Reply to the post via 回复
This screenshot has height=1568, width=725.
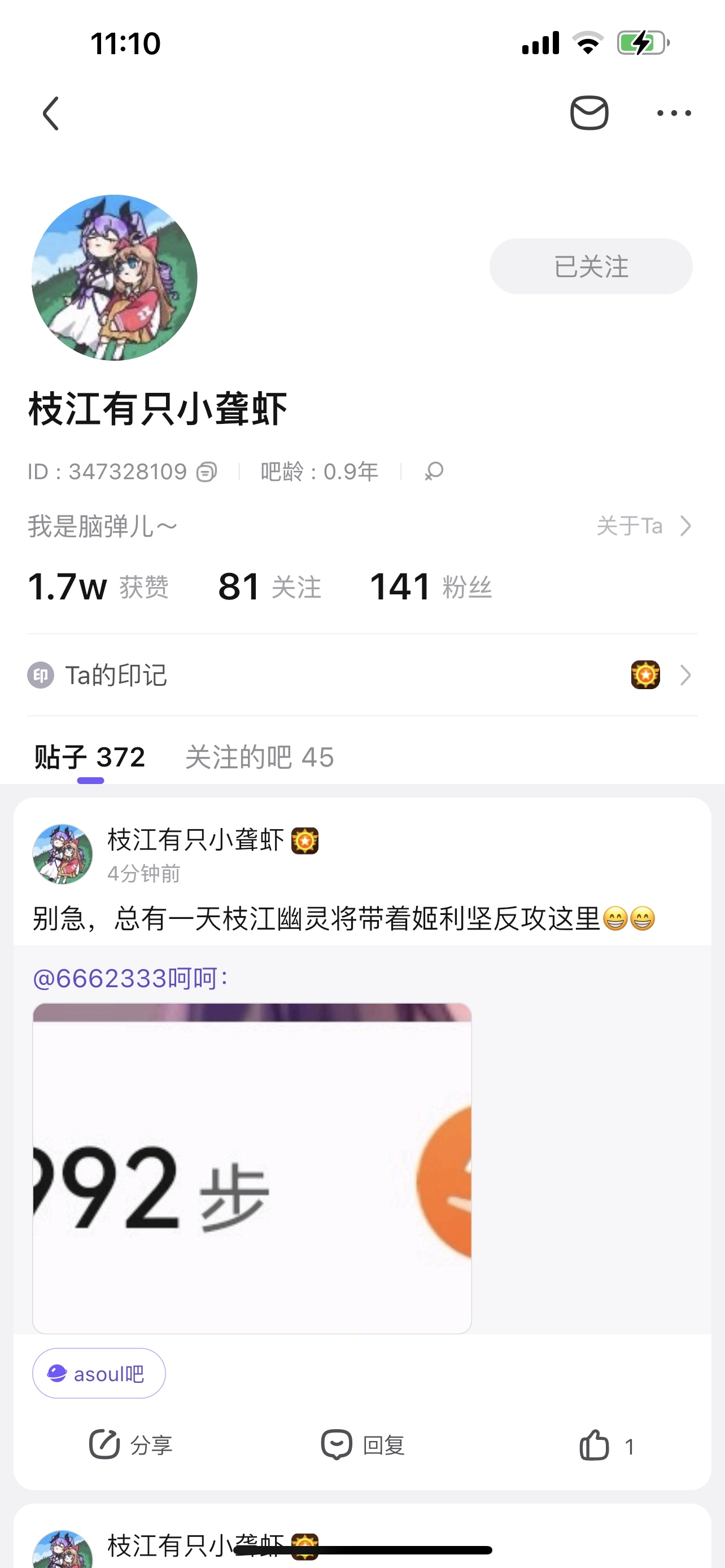[363, 1444]
